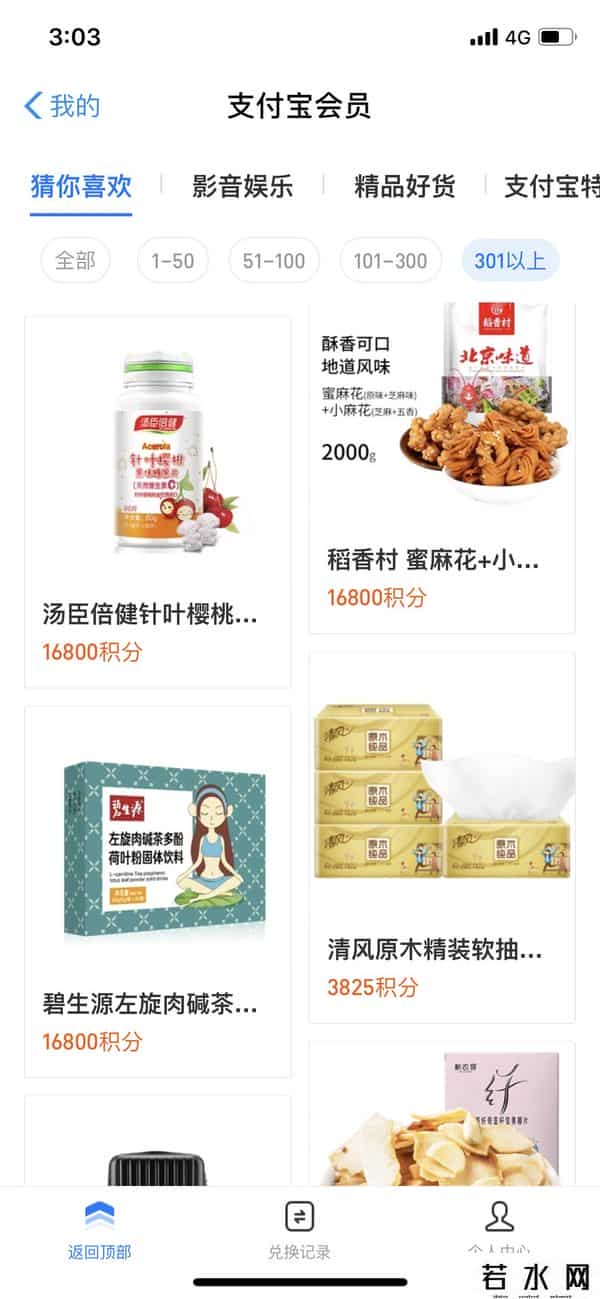Image resolution: width=600 pixels, height=1299 pixels.
Task: Open 兑换记录 exchange records
Action: [299, 1229]
